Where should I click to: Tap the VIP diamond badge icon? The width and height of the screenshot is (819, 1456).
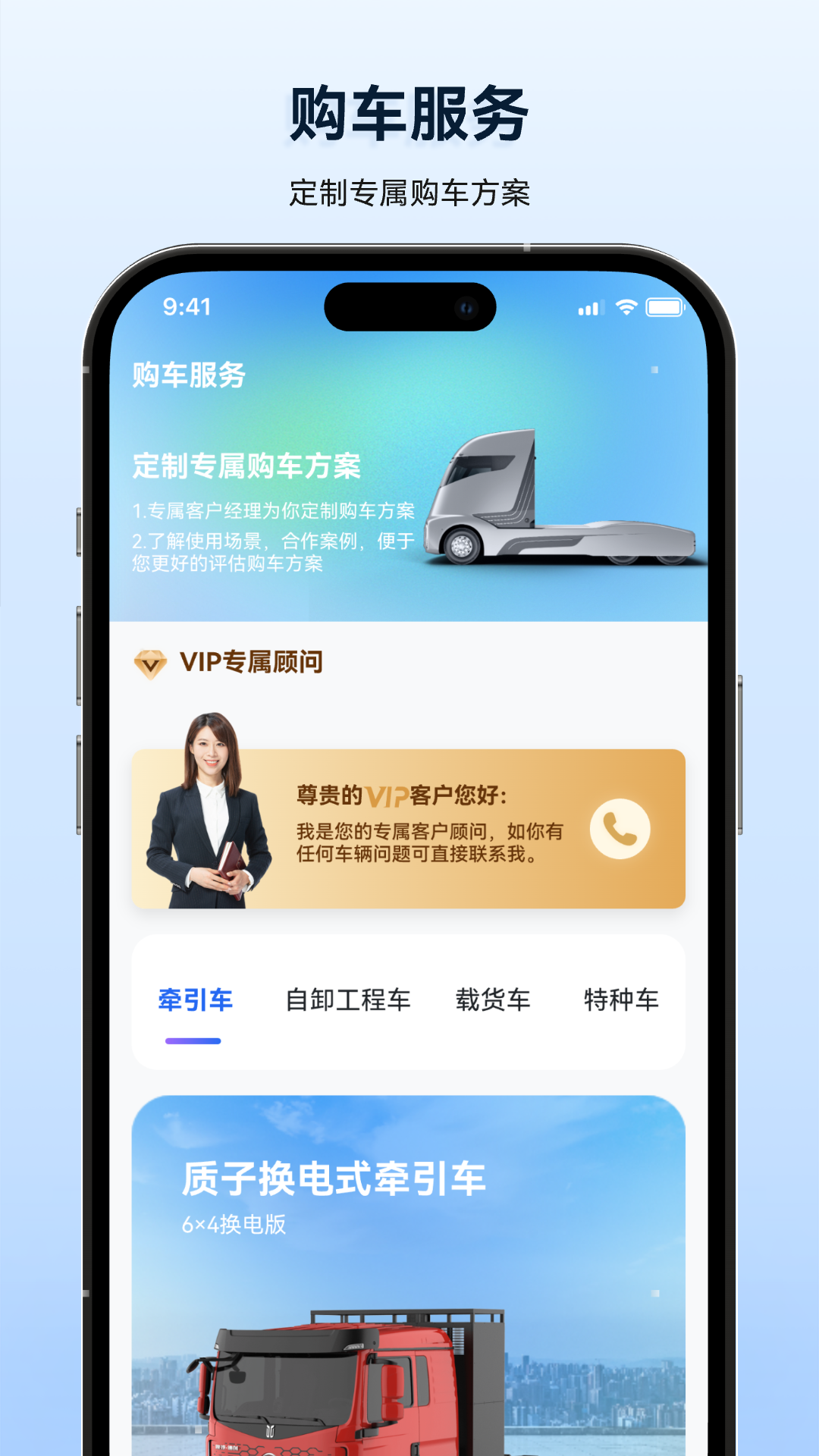pyautogui.click(x=150, y=664)
